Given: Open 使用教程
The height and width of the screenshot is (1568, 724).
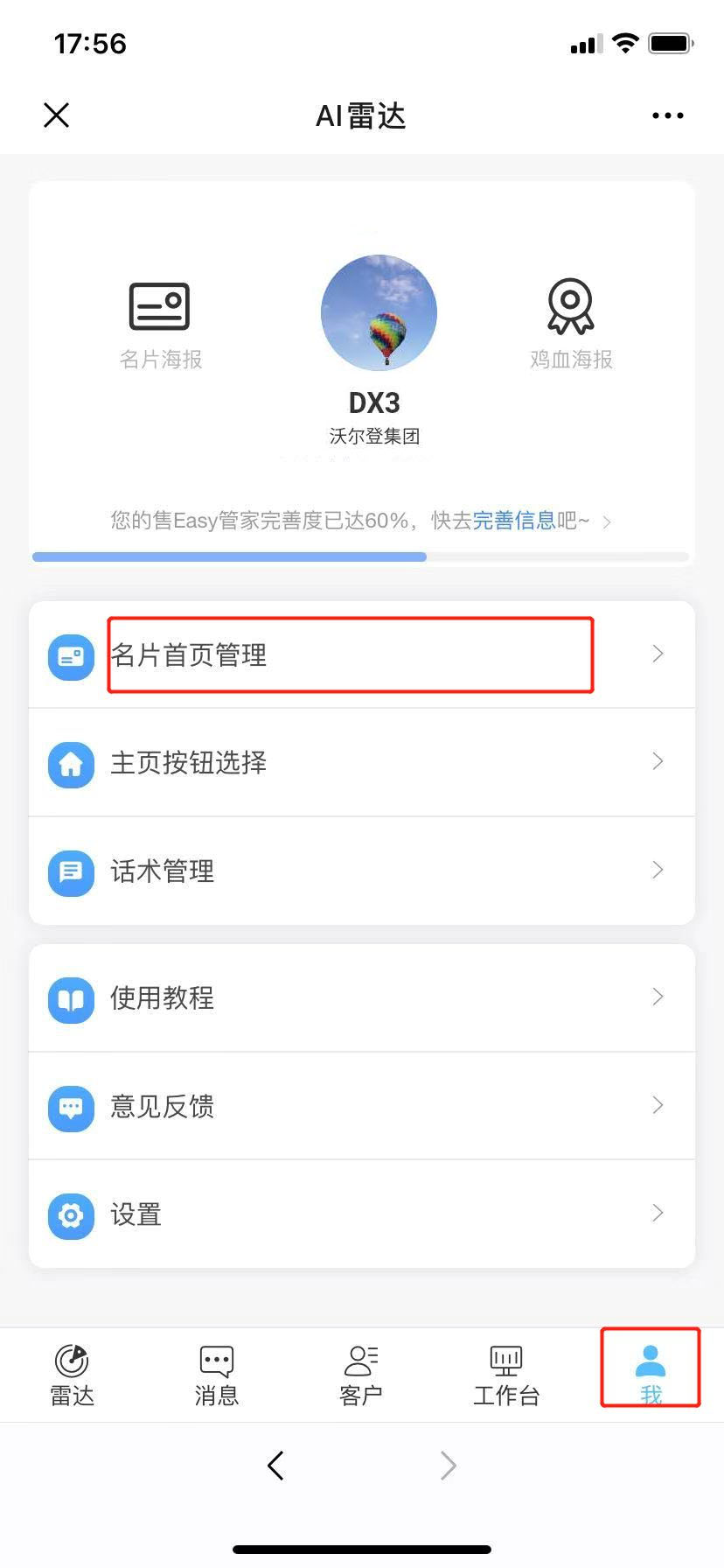Looking at the screenshot, I should point(362,997).
